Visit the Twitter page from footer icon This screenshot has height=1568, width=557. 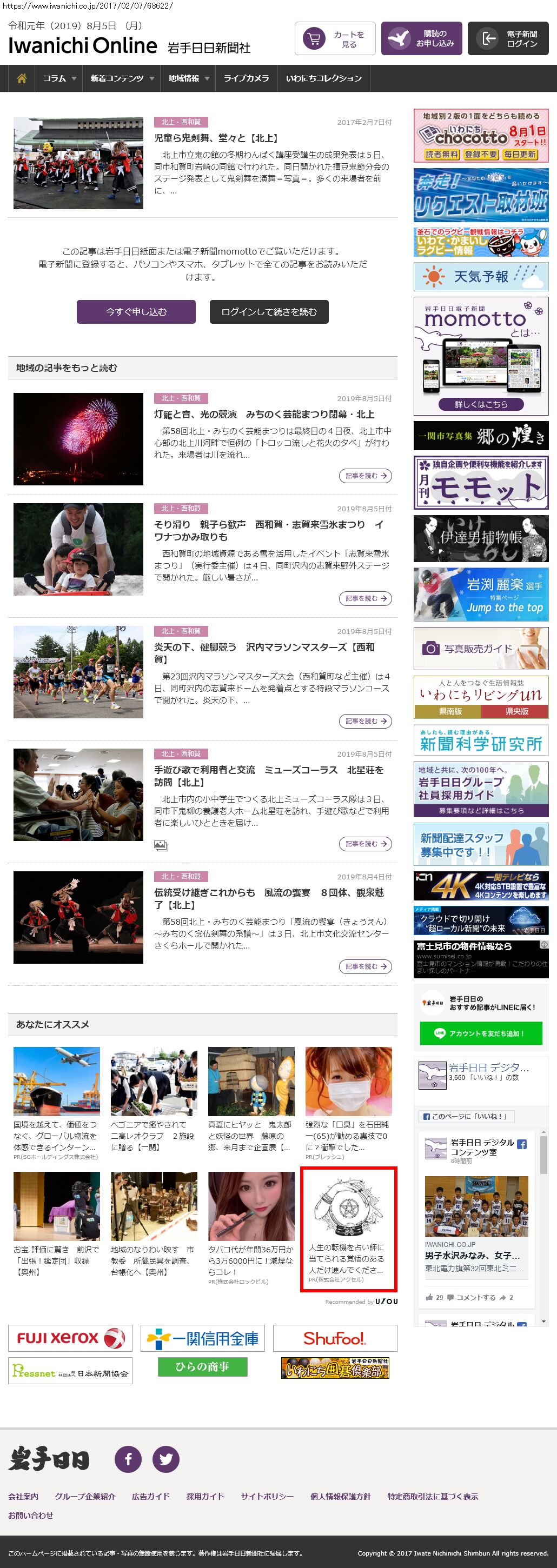tap(165, 1459)
